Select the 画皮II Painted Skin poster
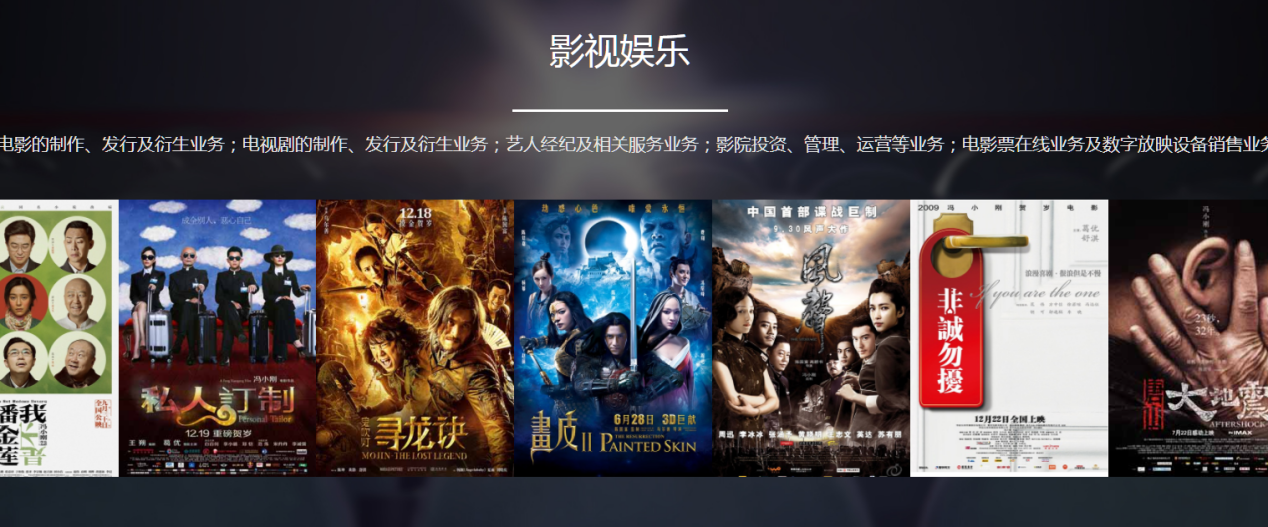Viewport: 1268px width, 527px height. tap(613, 338)
